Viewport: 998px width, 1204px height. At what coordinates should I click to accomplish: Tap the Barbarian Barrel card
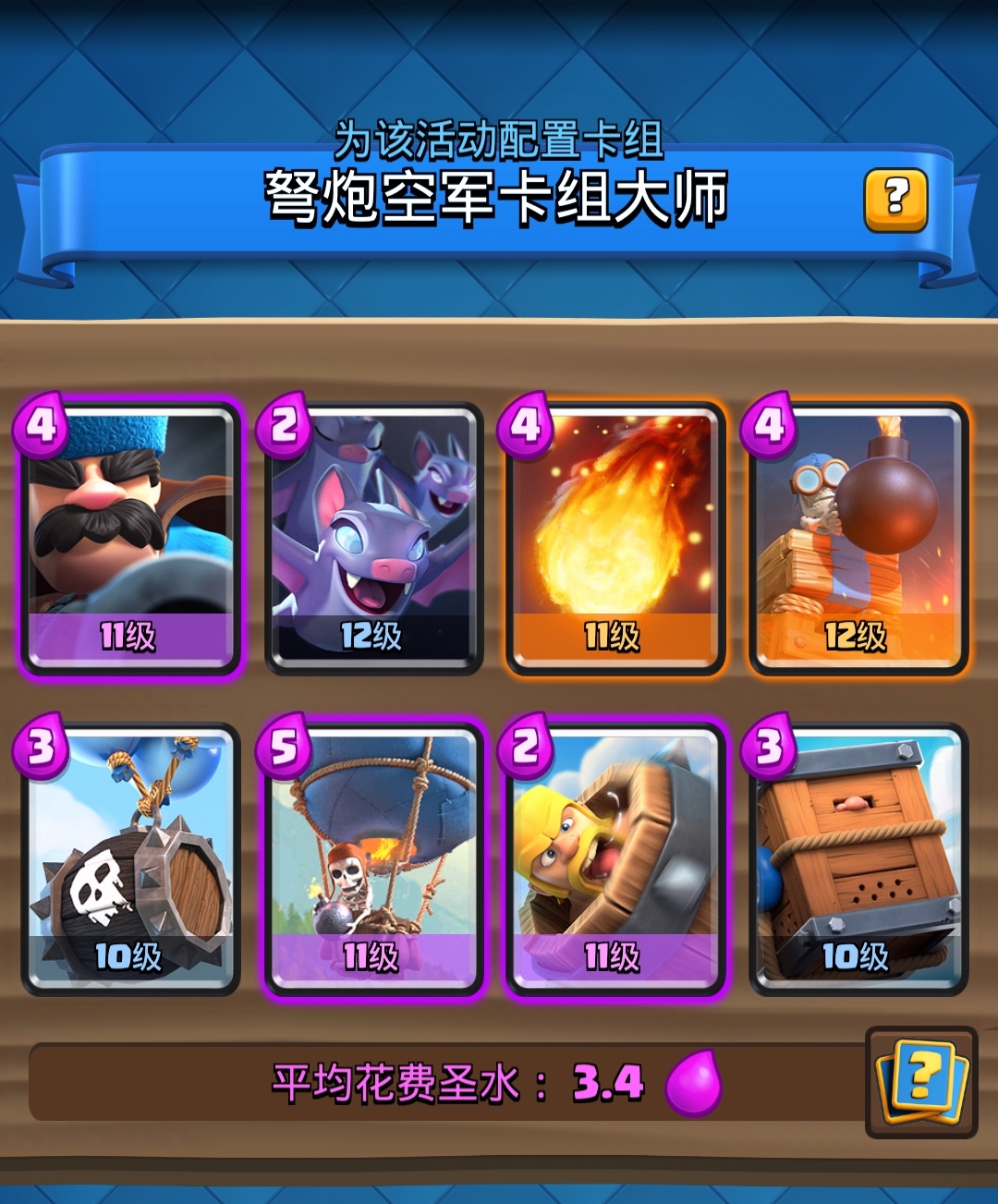coord(615,857)
